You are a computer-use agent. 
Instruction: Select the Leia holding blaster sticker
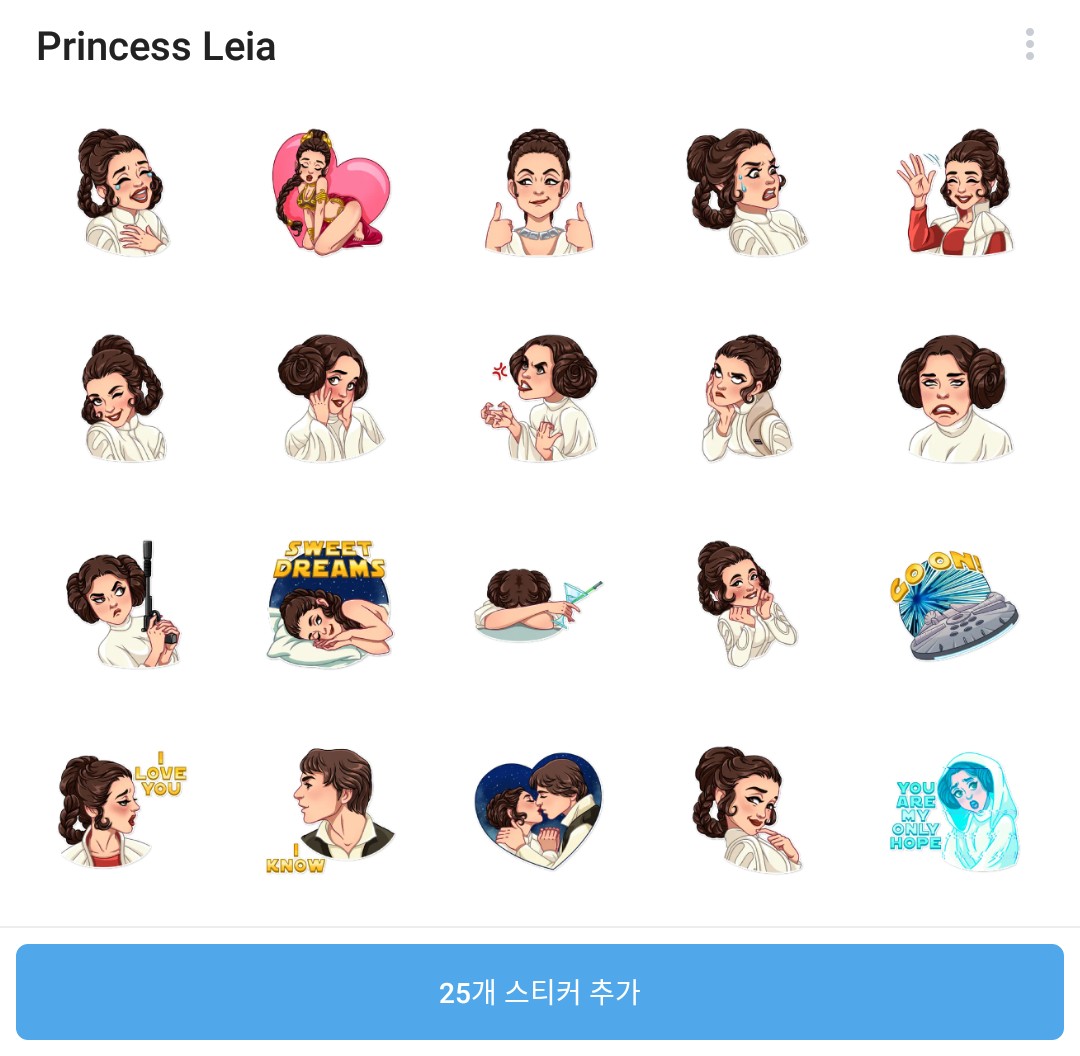pos(123,604)
